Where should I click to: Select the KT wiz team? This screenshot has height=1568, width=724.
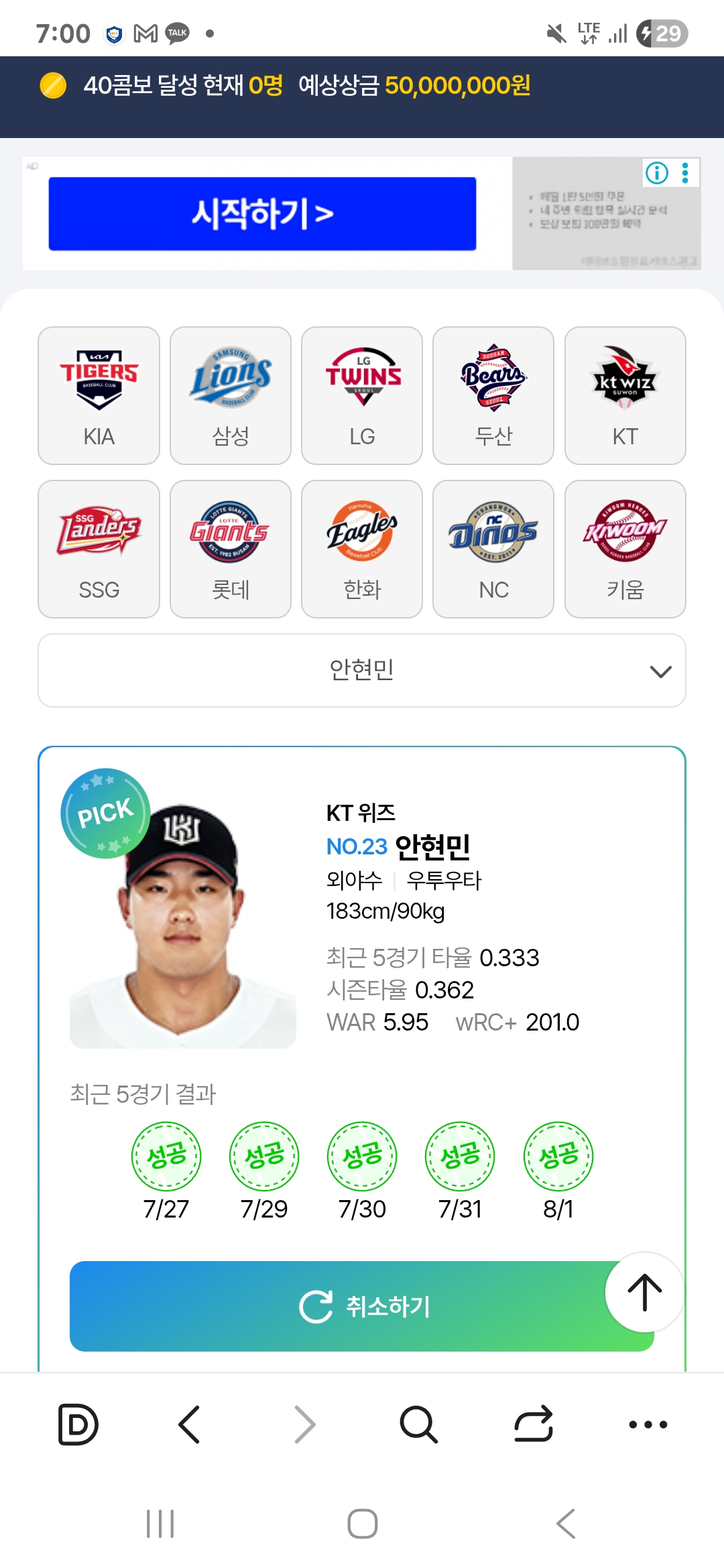[625, 395]
